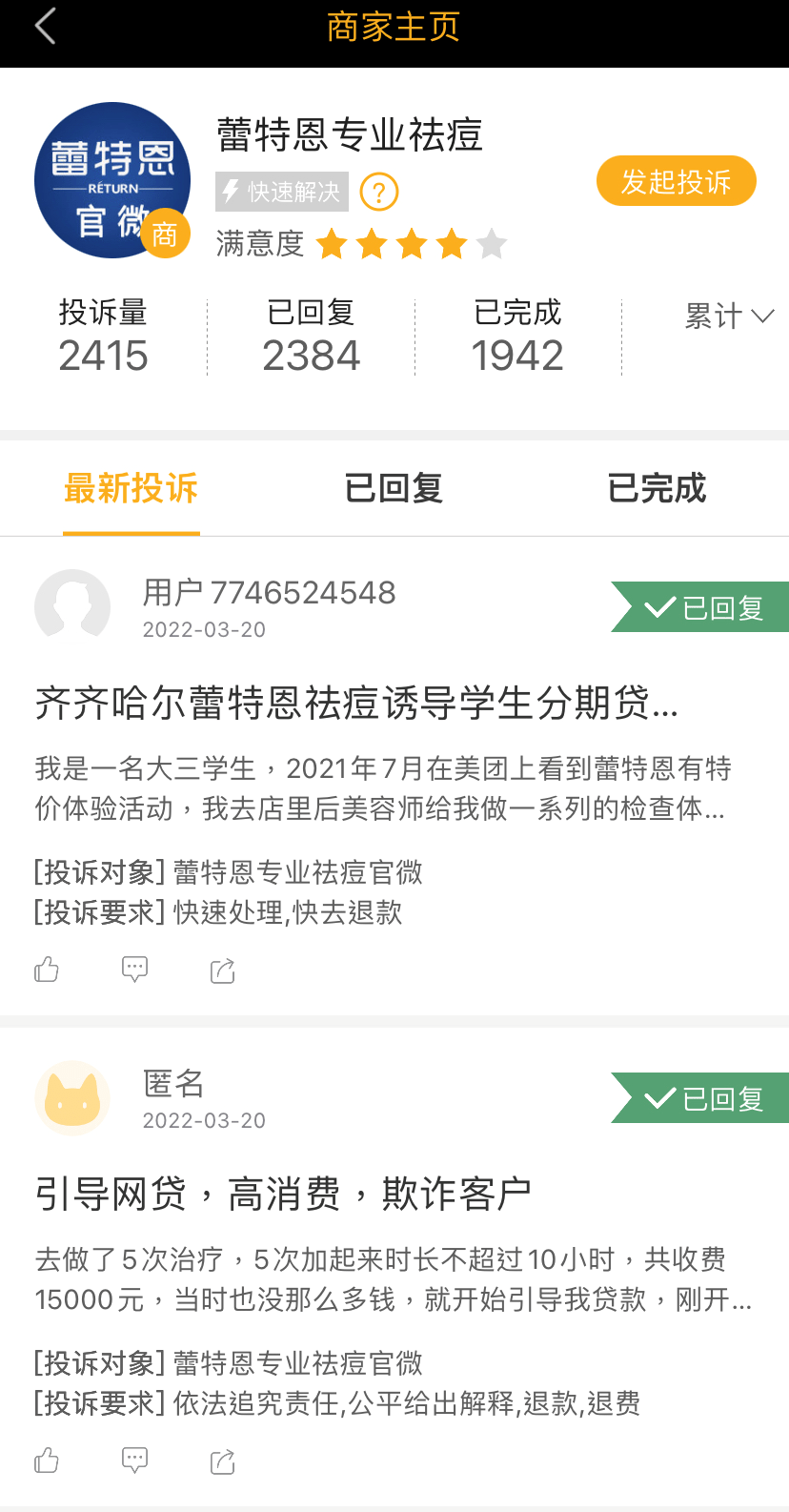Open complaint 齐齐哈尔蕾特恩祛痘诱导学生分期贷
This screenshot has width=789, height=1512.
356,704
